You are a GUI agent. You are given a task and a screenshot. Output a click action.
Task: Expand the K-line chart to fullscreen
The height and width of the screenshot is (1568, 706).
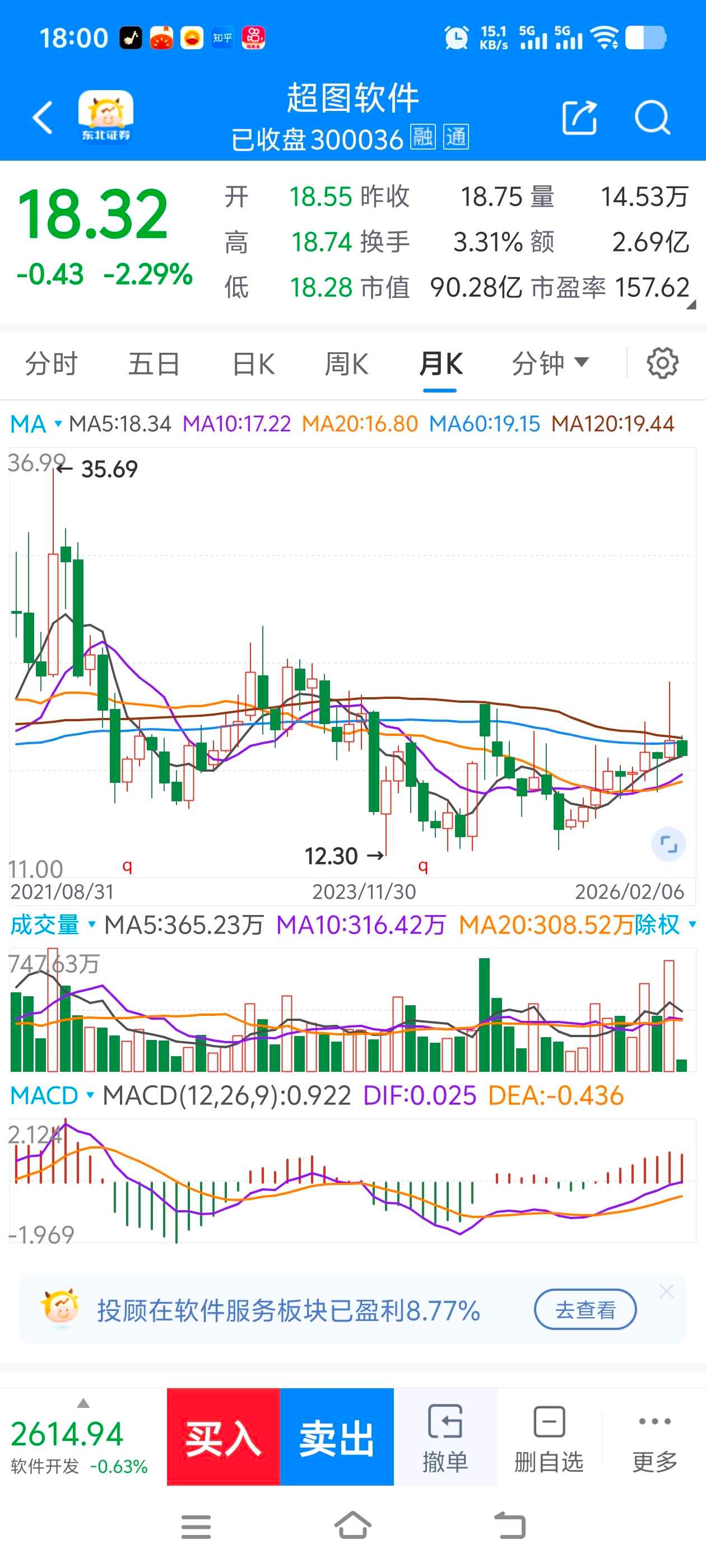click(x=668, y=844)
